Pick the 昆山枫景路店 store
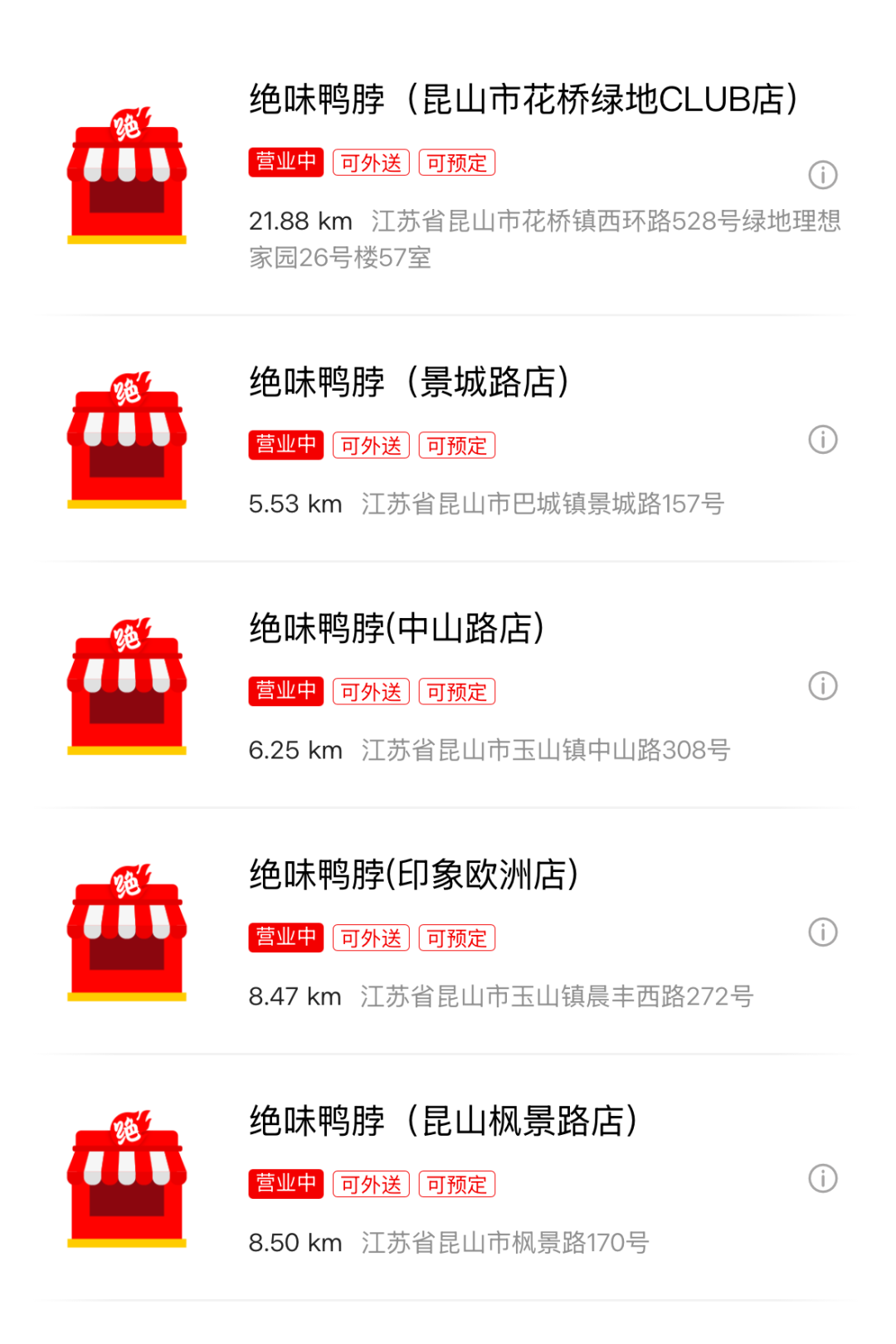The height and width of the screenshot is (1344, 896). point(443,1122)
